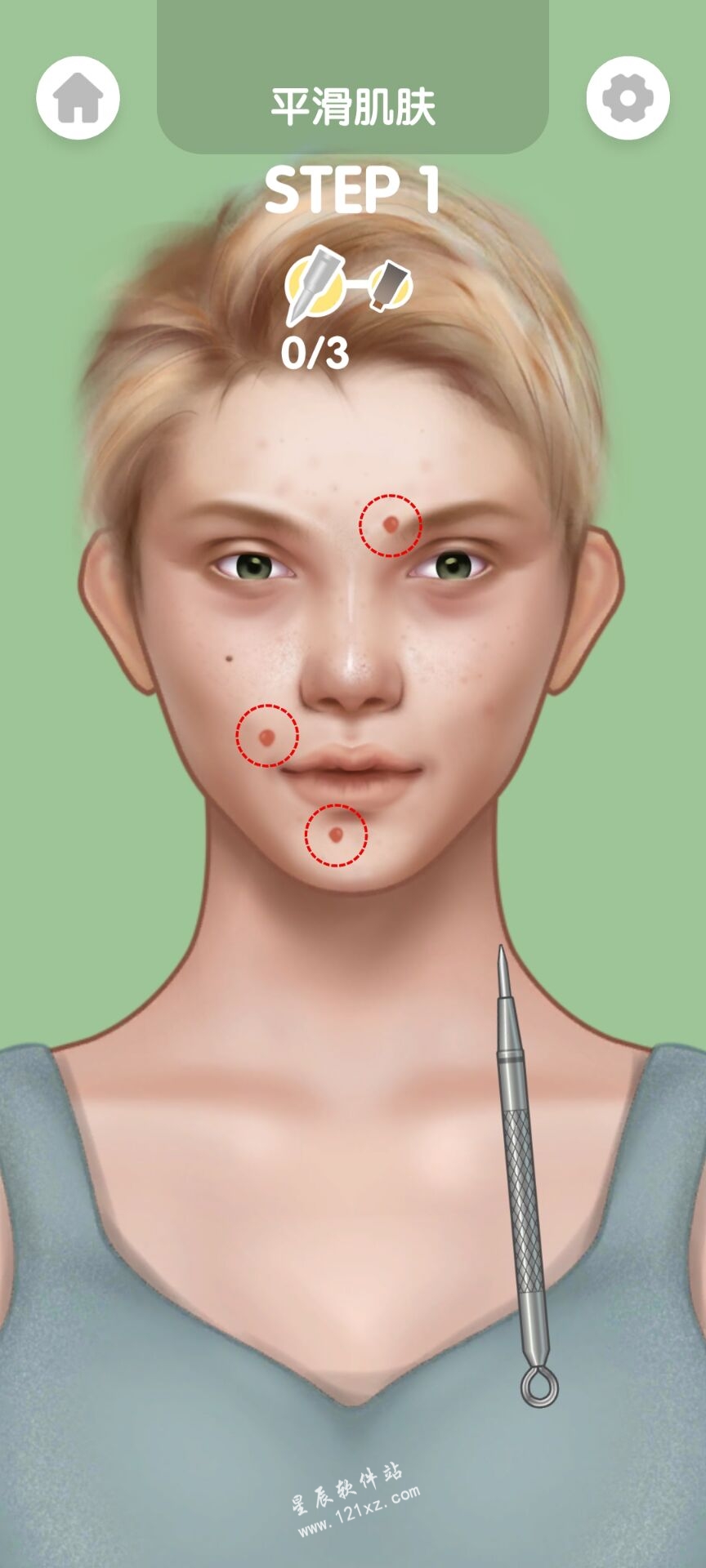Tap the circled pimple between the eyebrows
The image size is (706, 1568).
391,525
